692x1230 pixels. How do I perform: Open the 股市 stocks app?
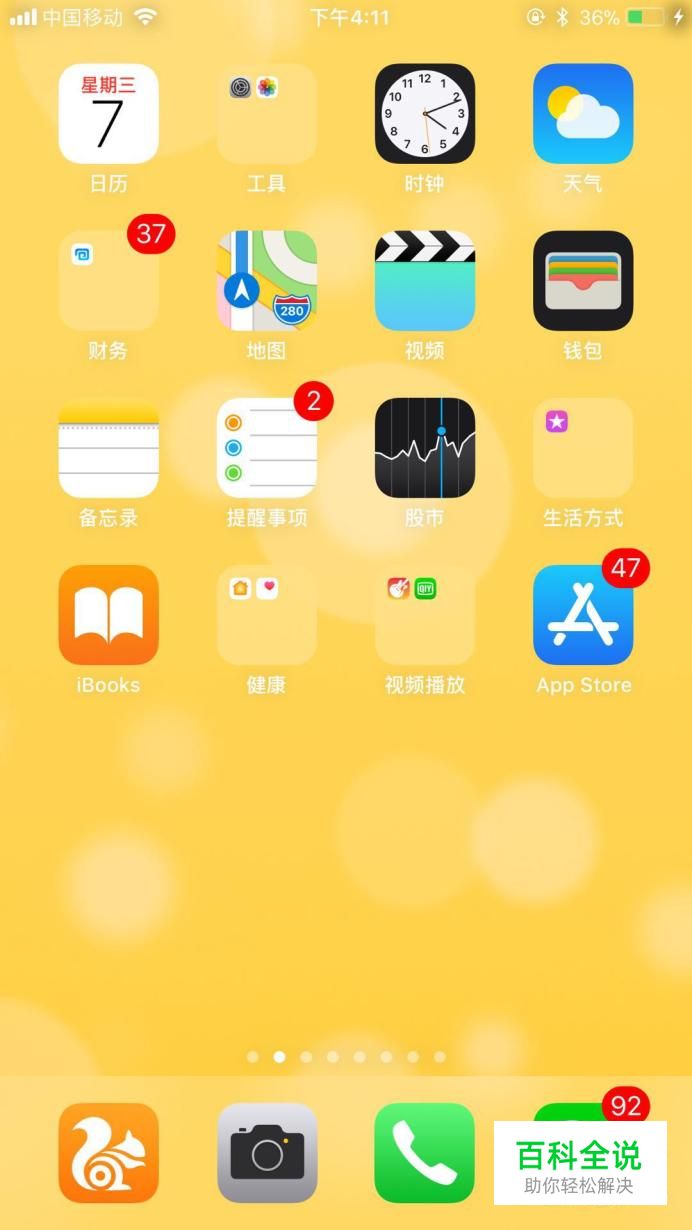pos(424,448)
